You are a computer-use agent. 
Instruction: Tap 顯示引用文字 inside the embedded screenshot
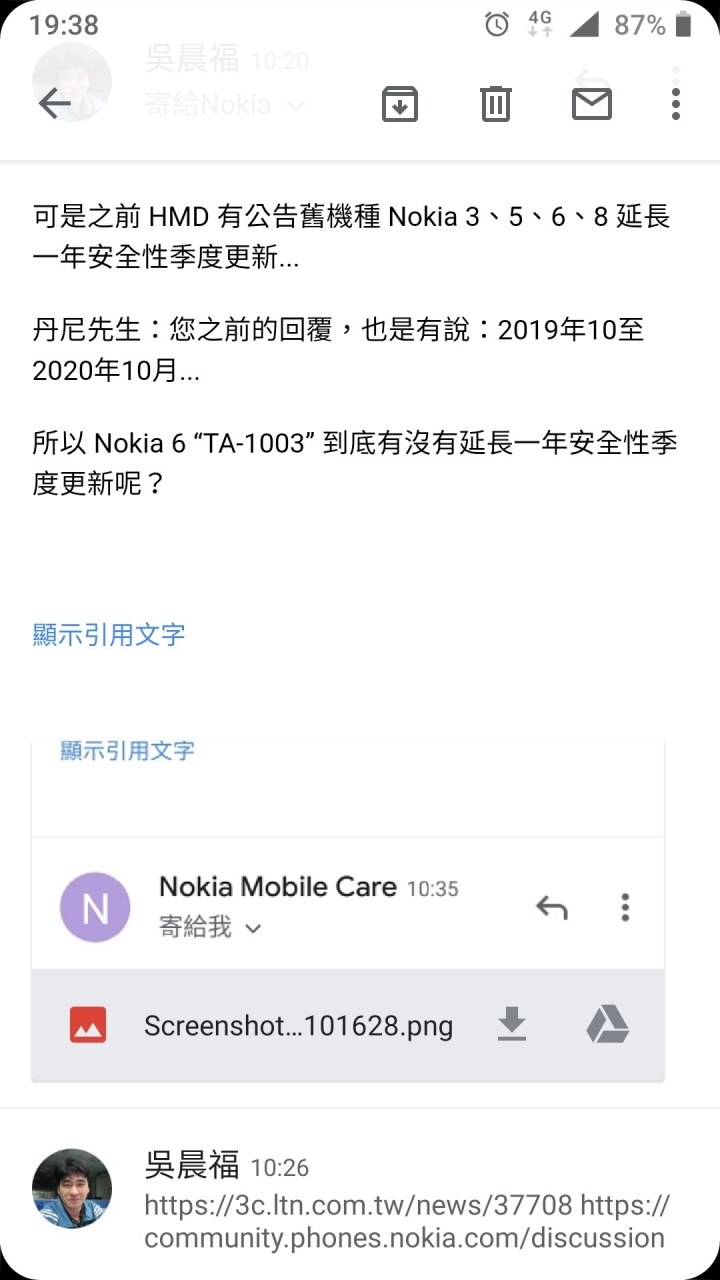tap(127, 750)
